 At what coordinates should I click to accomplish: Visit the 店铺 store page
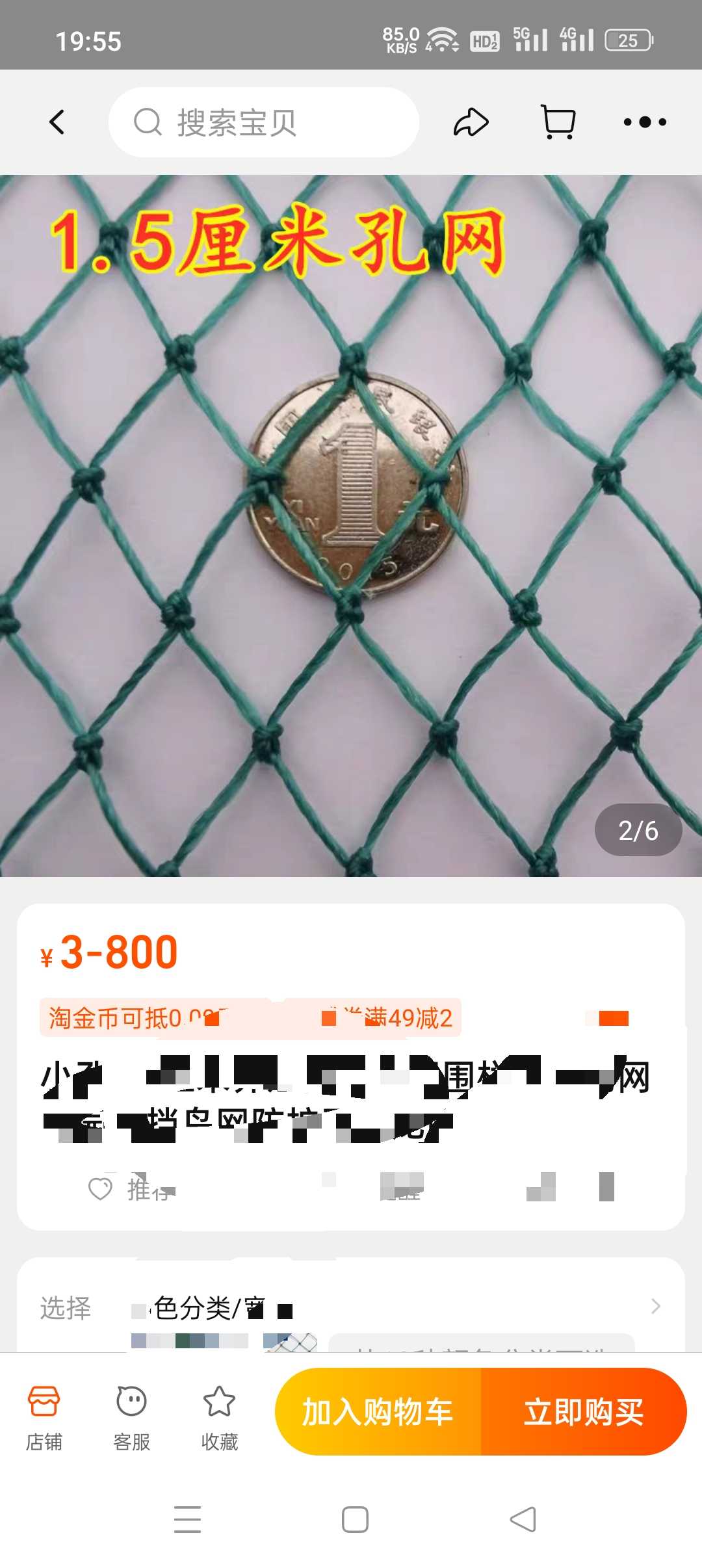point(44,1418)
